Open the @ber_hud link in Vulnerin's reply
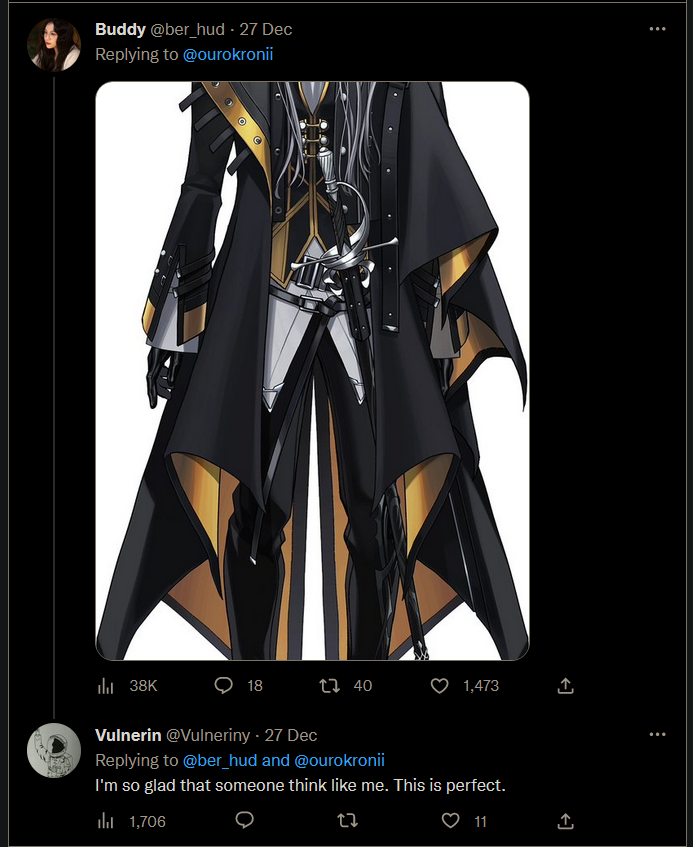 coord(221,760)
